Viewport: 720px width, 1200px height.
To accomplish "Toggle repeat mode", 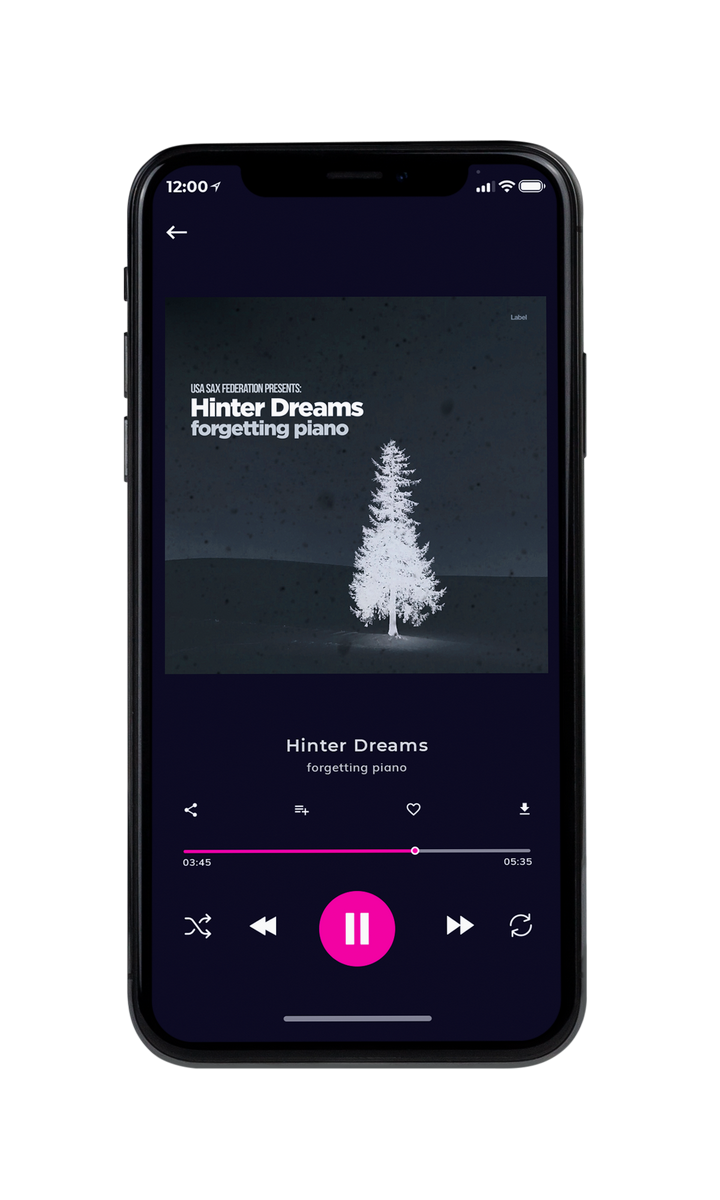I will (x=520, y=926).
